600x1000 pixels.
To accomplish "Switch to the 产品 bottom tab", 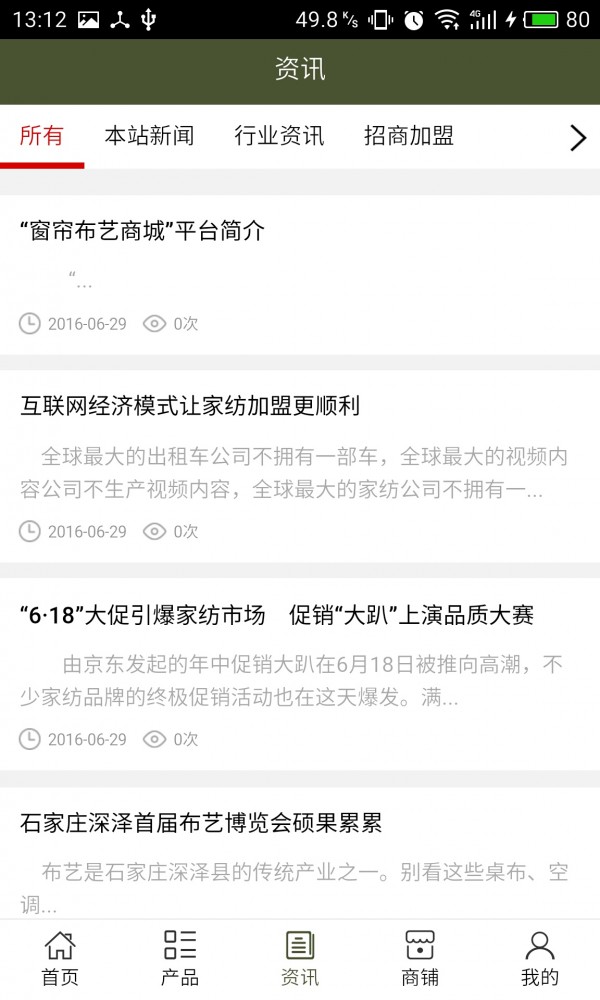I will [x=180, y=958].
